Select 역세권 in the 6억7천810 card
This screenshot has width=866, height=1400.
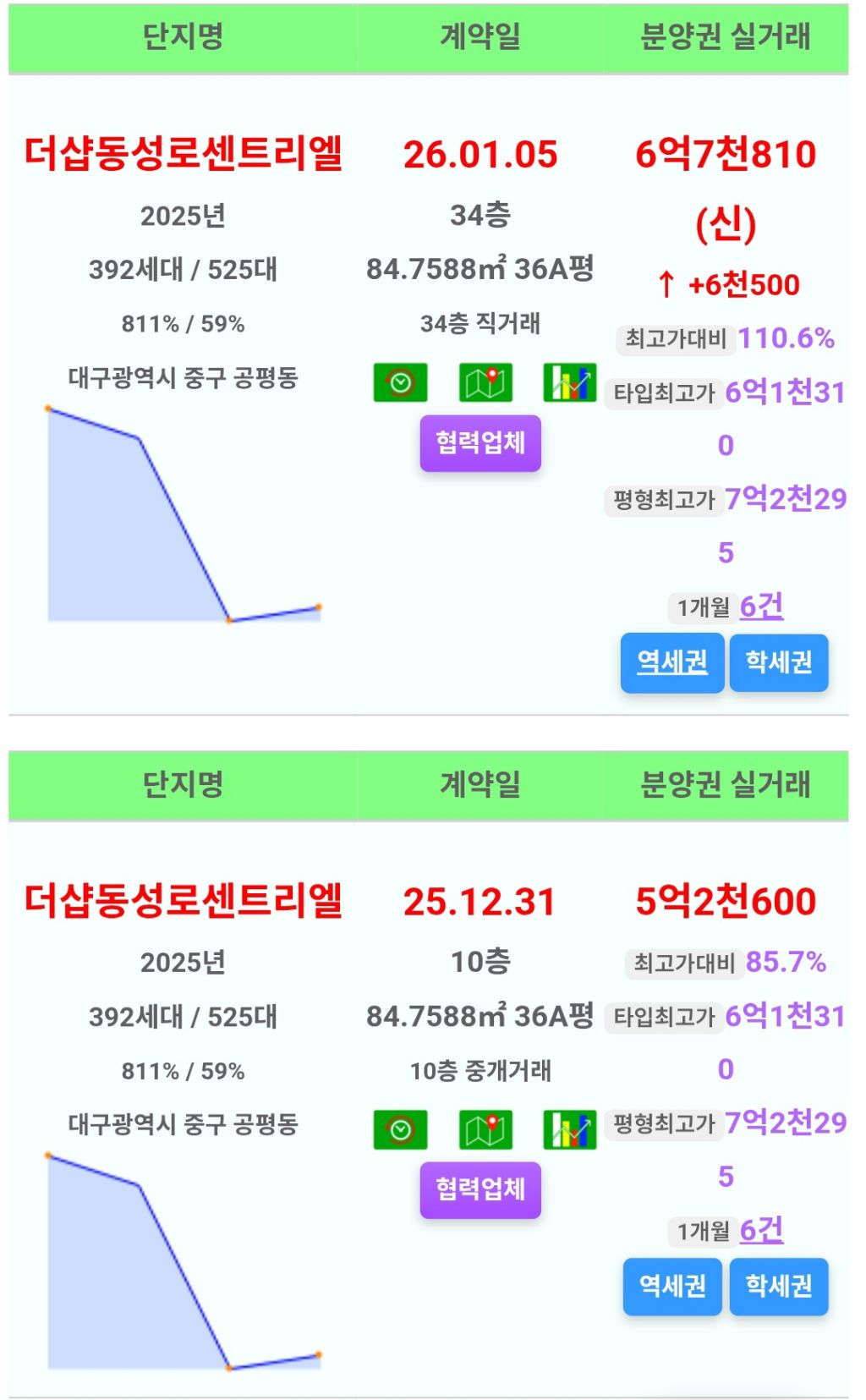[x=672, y=662]
